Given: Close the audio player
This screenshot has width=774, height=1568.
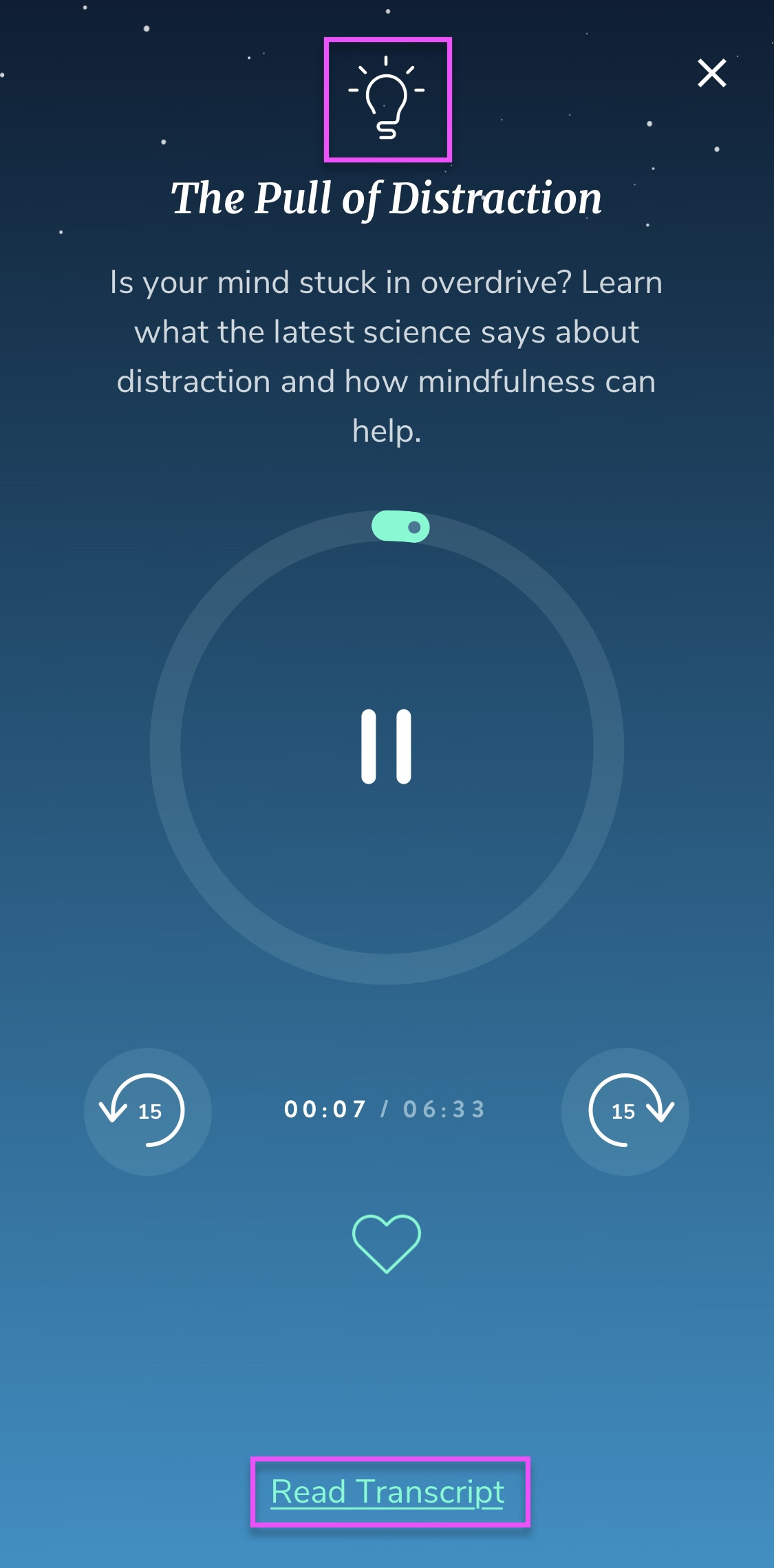Looking at the screenshot, I should pos(711,73).
